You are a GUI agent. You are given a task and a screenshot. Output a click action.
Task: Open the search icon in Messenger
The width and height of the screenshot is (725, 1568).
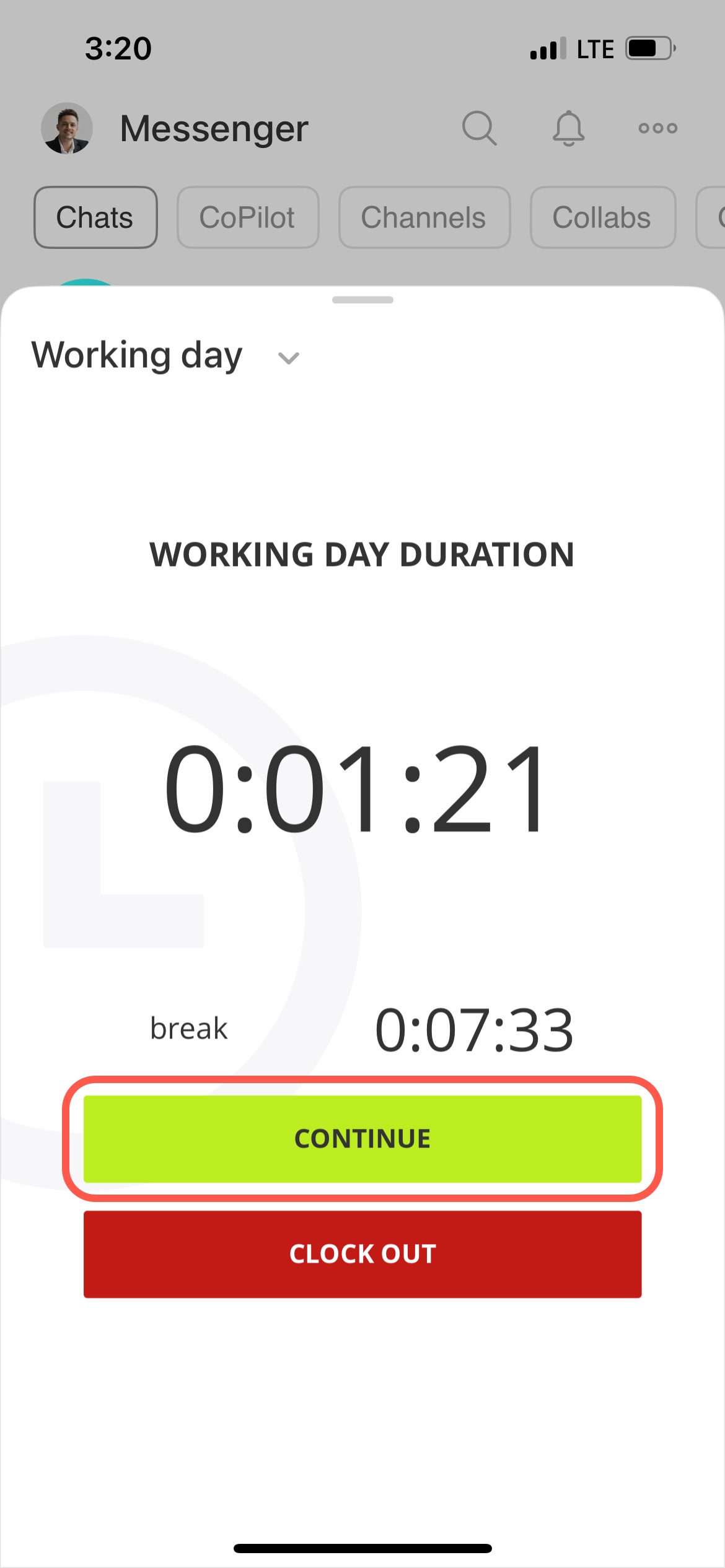(x=479, y=128)
